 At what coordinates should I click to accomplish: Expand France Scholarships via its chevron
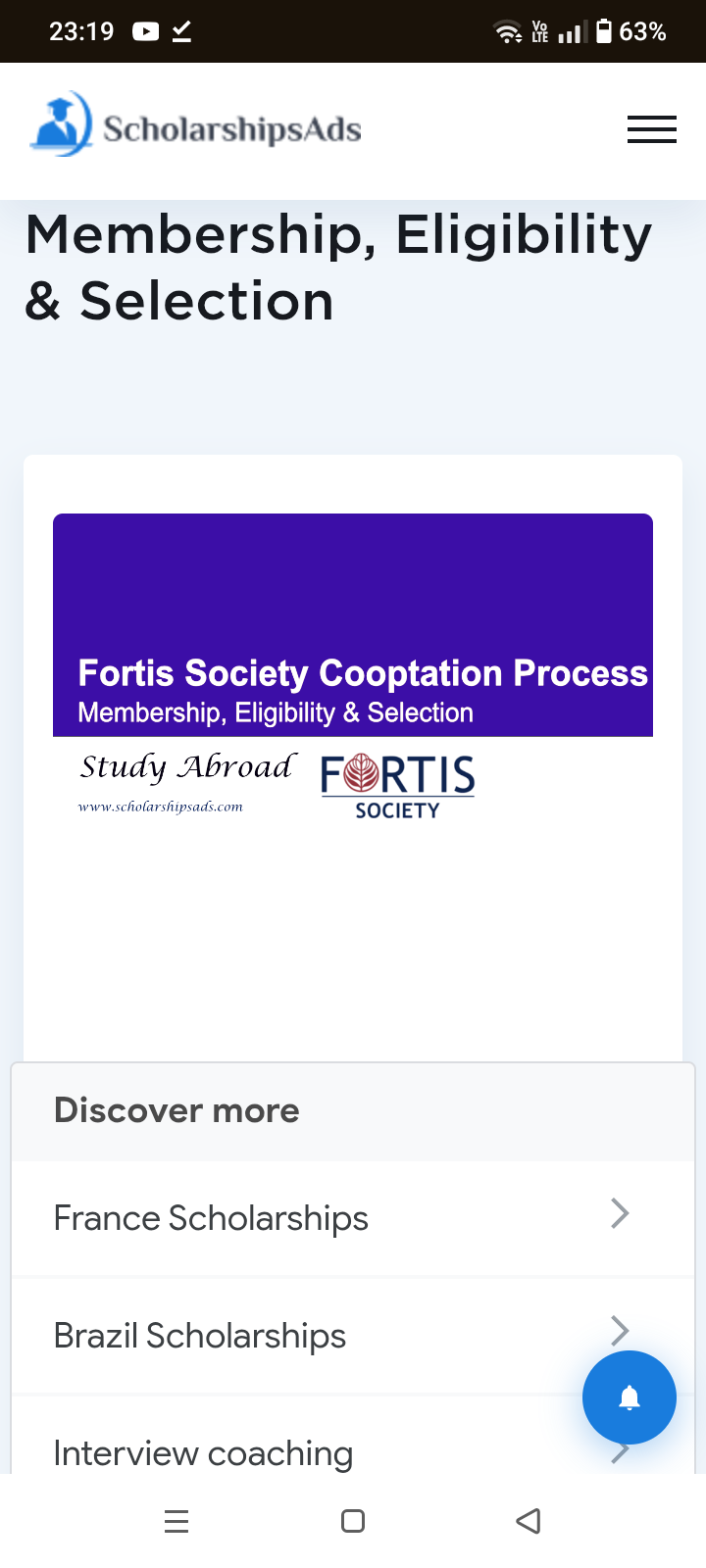coord(620,1213)
